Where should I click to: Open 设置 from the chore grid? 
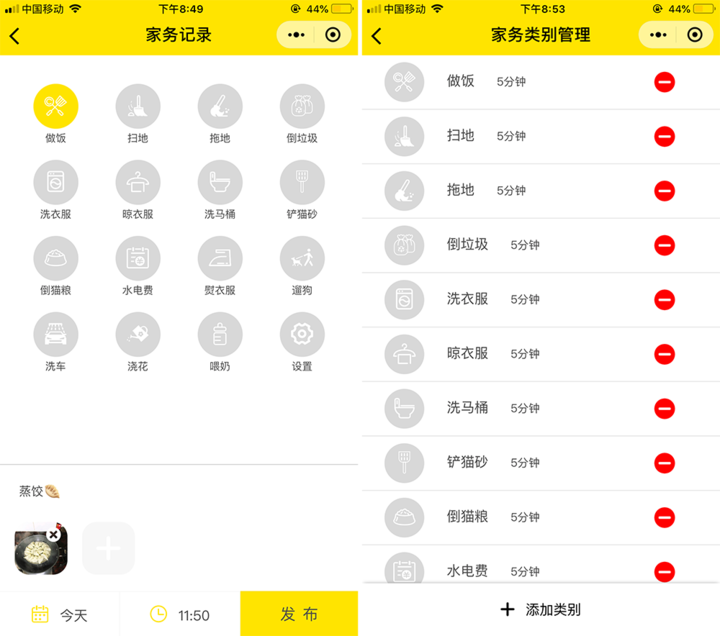(301, 335)
